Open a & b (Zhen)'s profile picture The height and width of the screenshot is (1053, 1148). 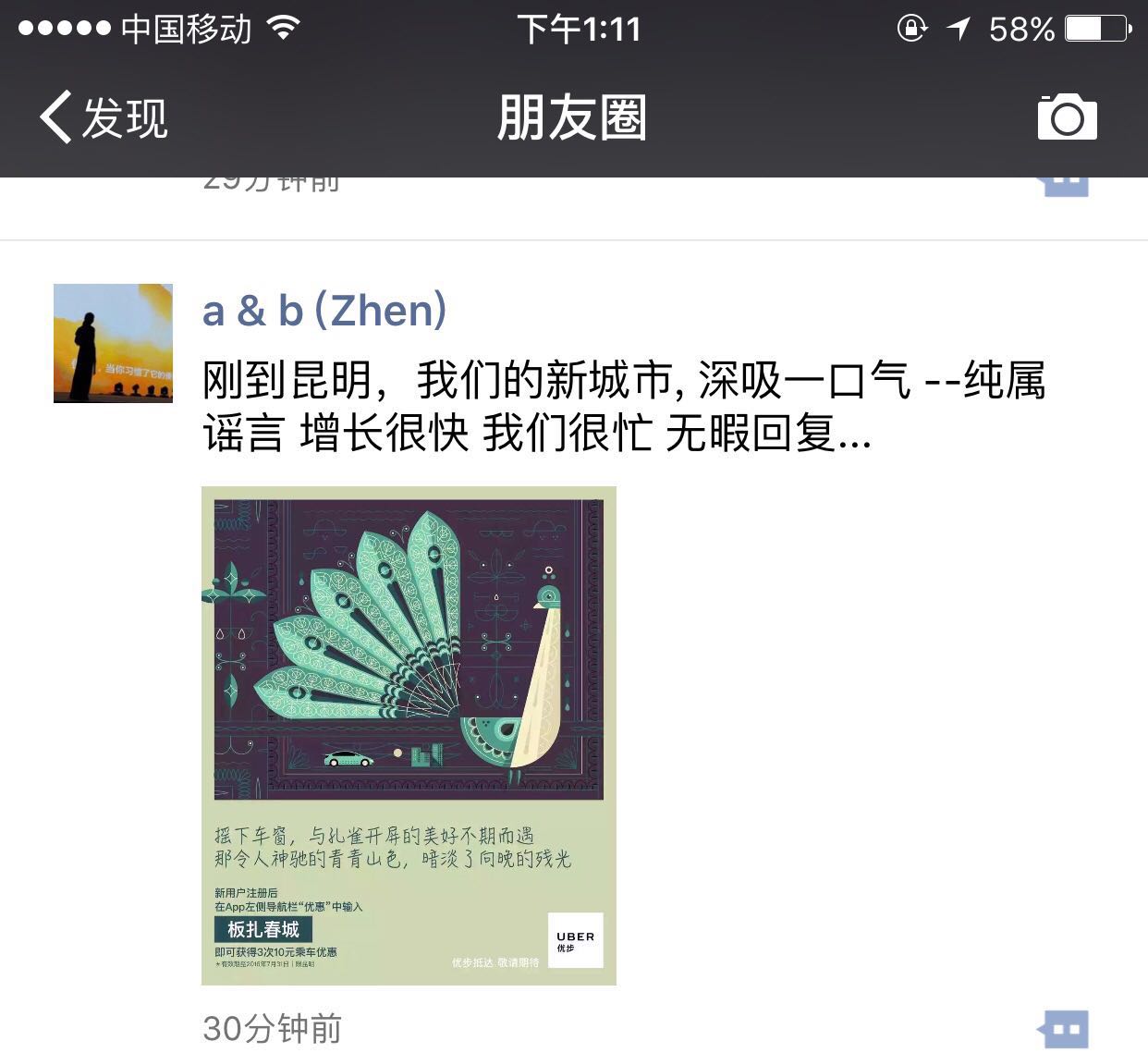tap(113, 343)
